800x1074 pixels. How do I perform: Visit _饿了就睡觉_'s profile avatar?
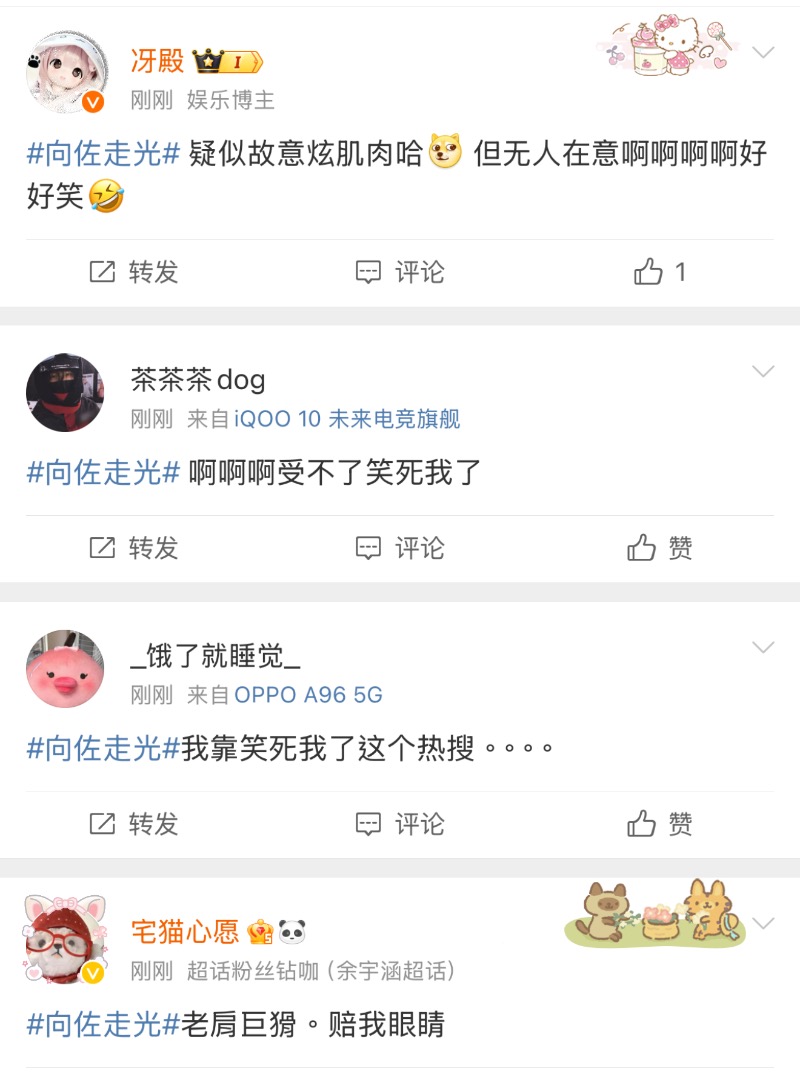click(x=65, y=668)
